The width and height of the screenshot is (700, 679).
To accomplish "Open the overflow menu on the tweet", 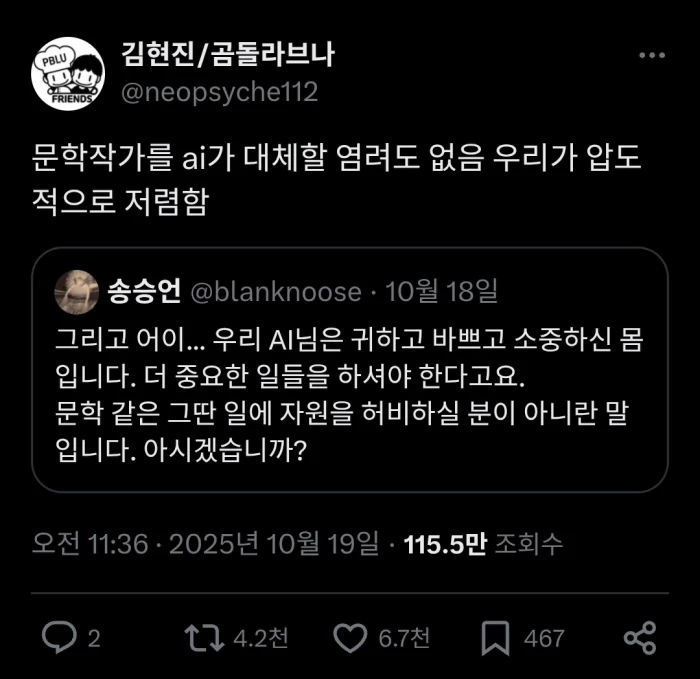I will 651,55.
